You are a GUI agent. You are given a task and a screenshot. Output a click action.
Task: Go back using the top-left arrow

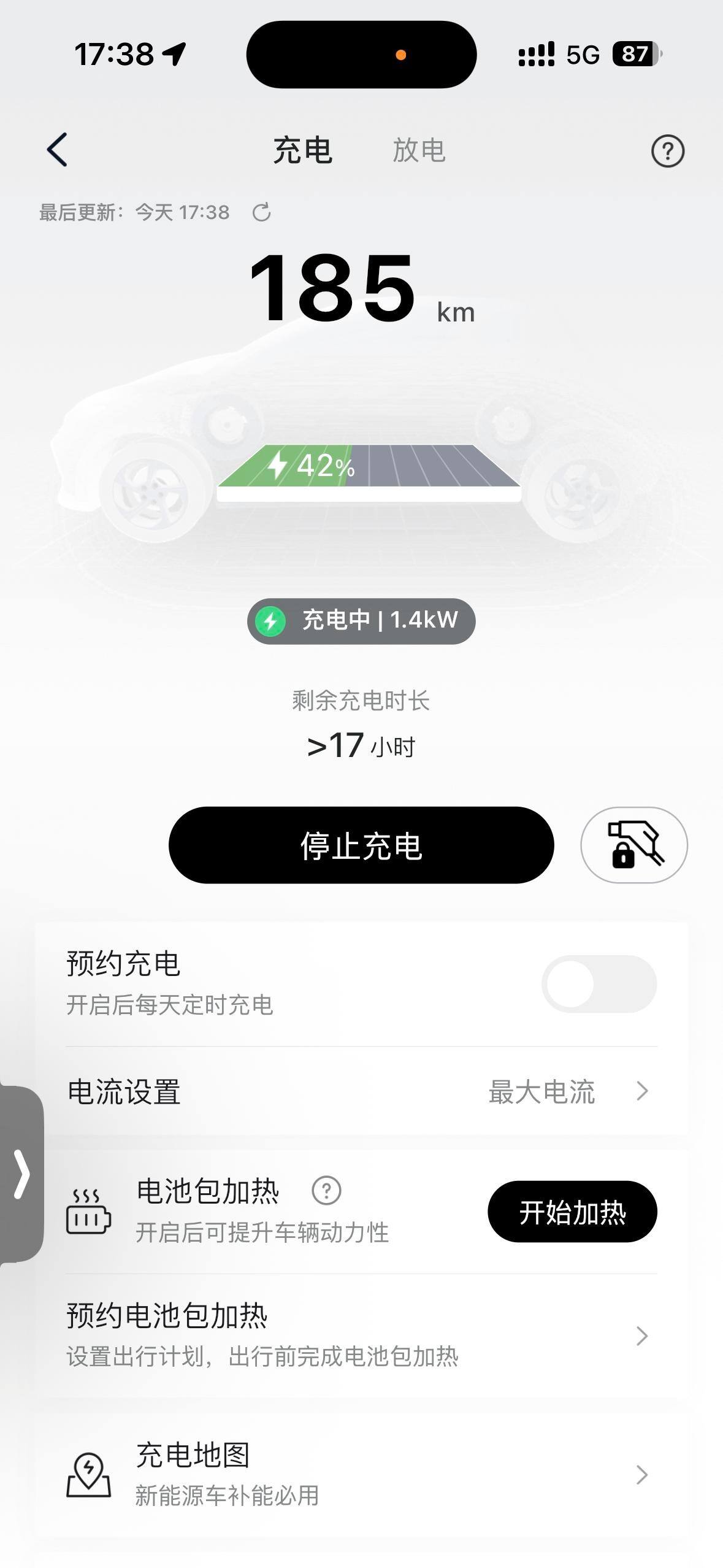[57, 150]
